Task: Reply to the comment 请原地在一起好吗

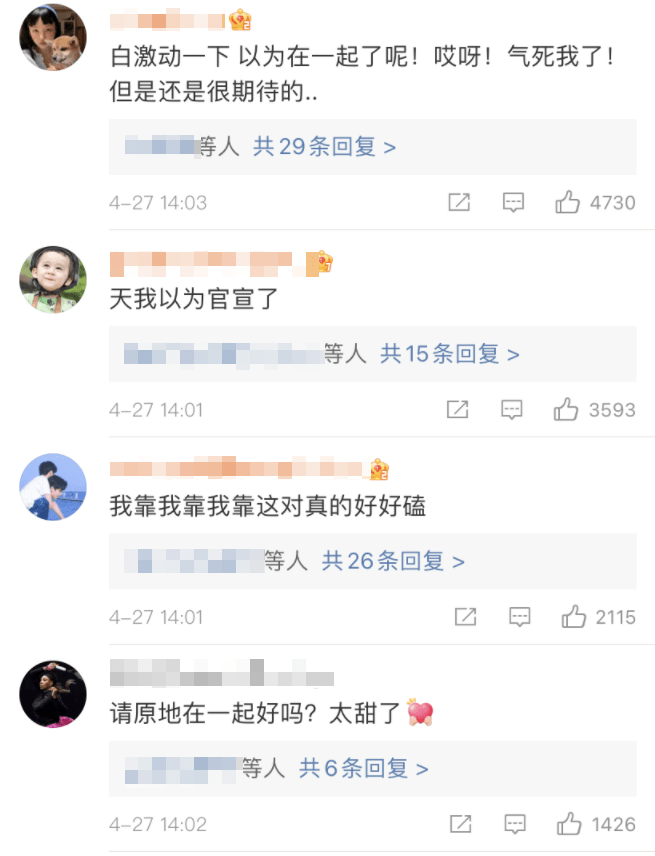Action: click(x=515, y=824)
